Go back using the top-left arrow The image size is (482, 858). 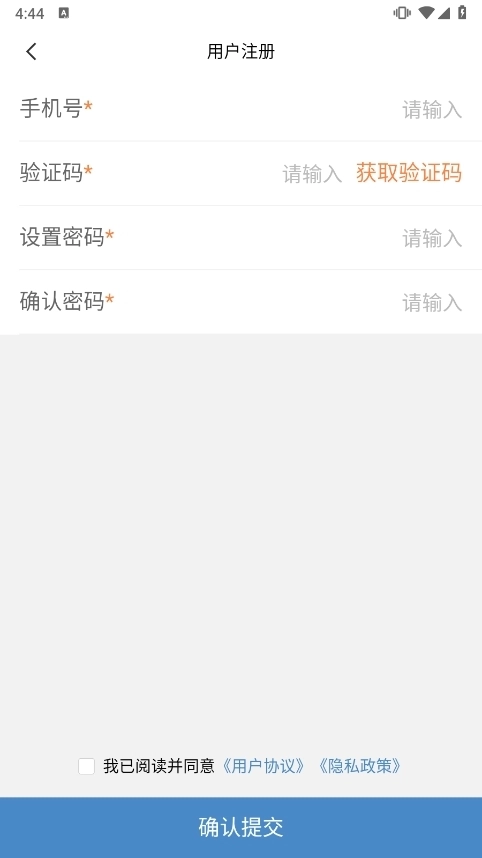[x=31, y=52]
